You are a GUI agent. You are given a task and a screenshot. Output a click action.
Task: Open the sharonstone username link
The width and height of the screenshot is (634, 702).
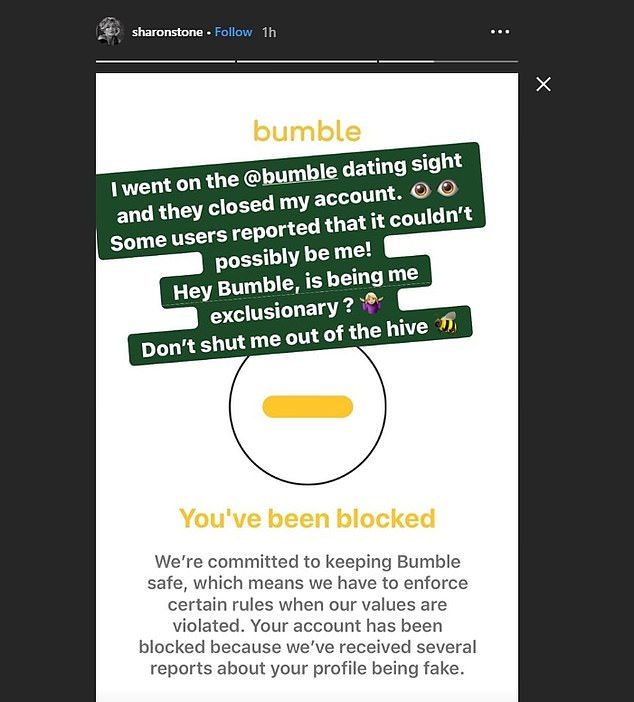[165, 32]
